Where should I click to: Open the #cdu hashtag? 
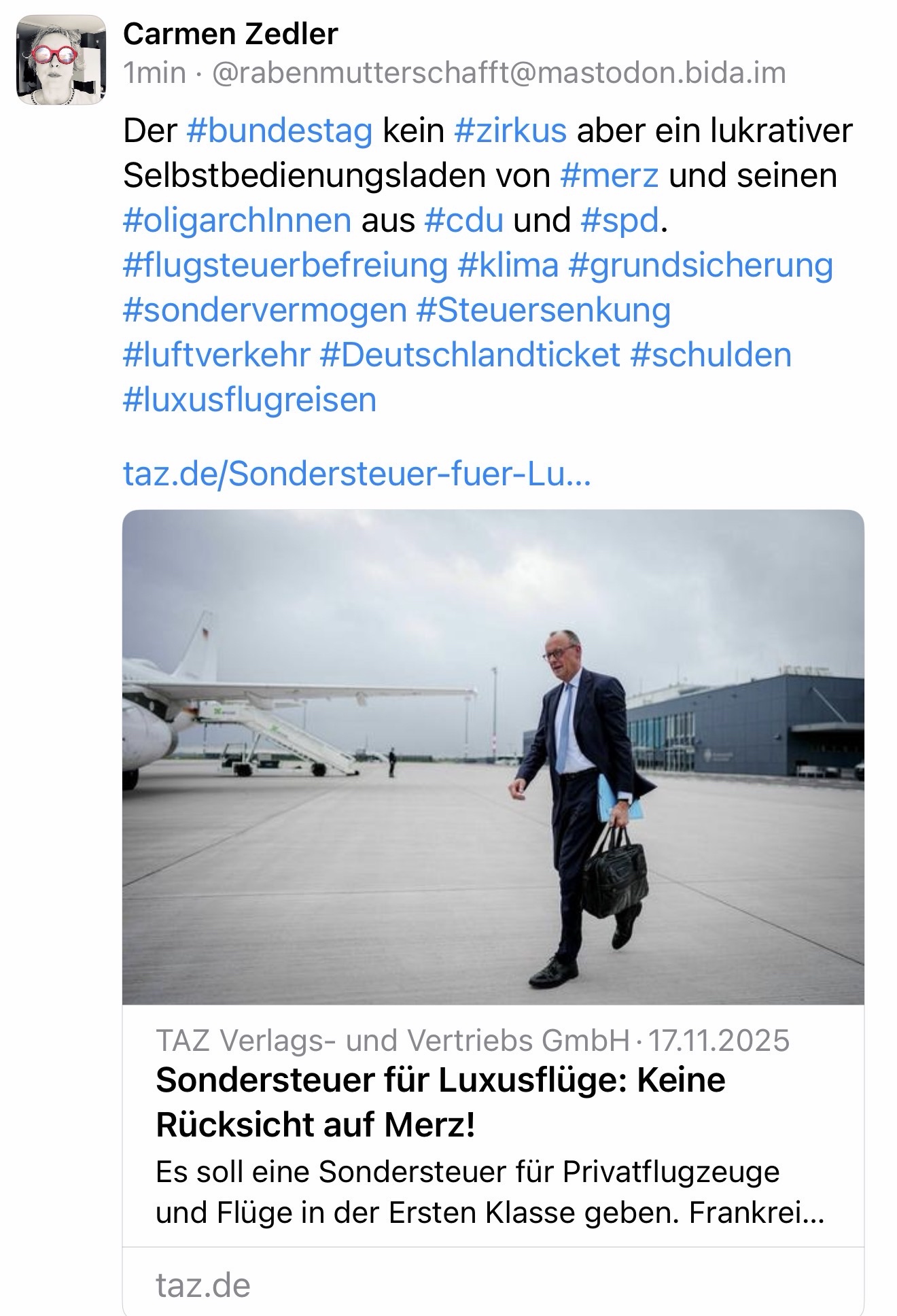click(x=464, y=220)
